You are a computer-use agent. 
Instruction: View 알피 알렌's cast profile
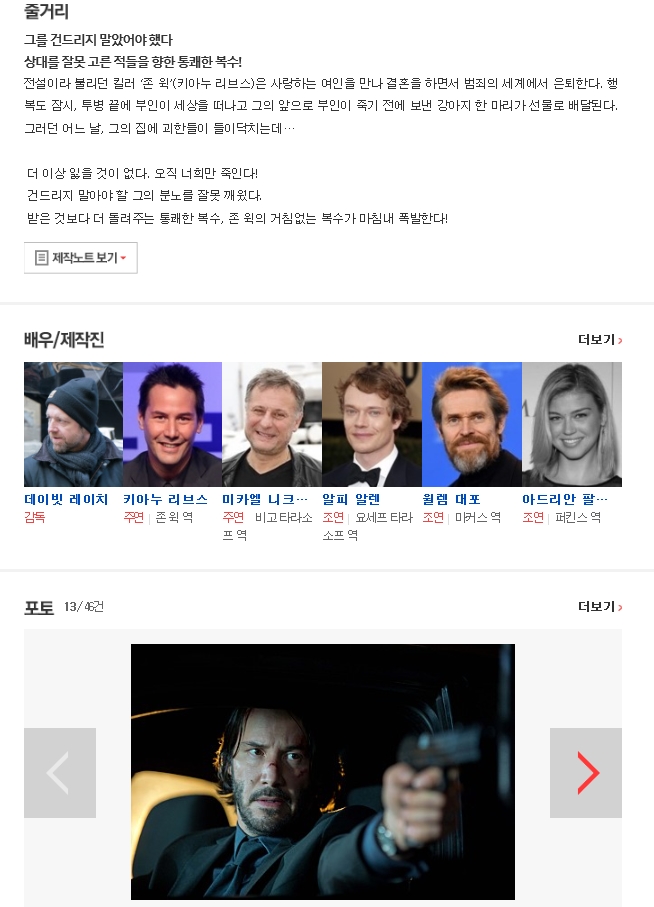tap(351, 499)
